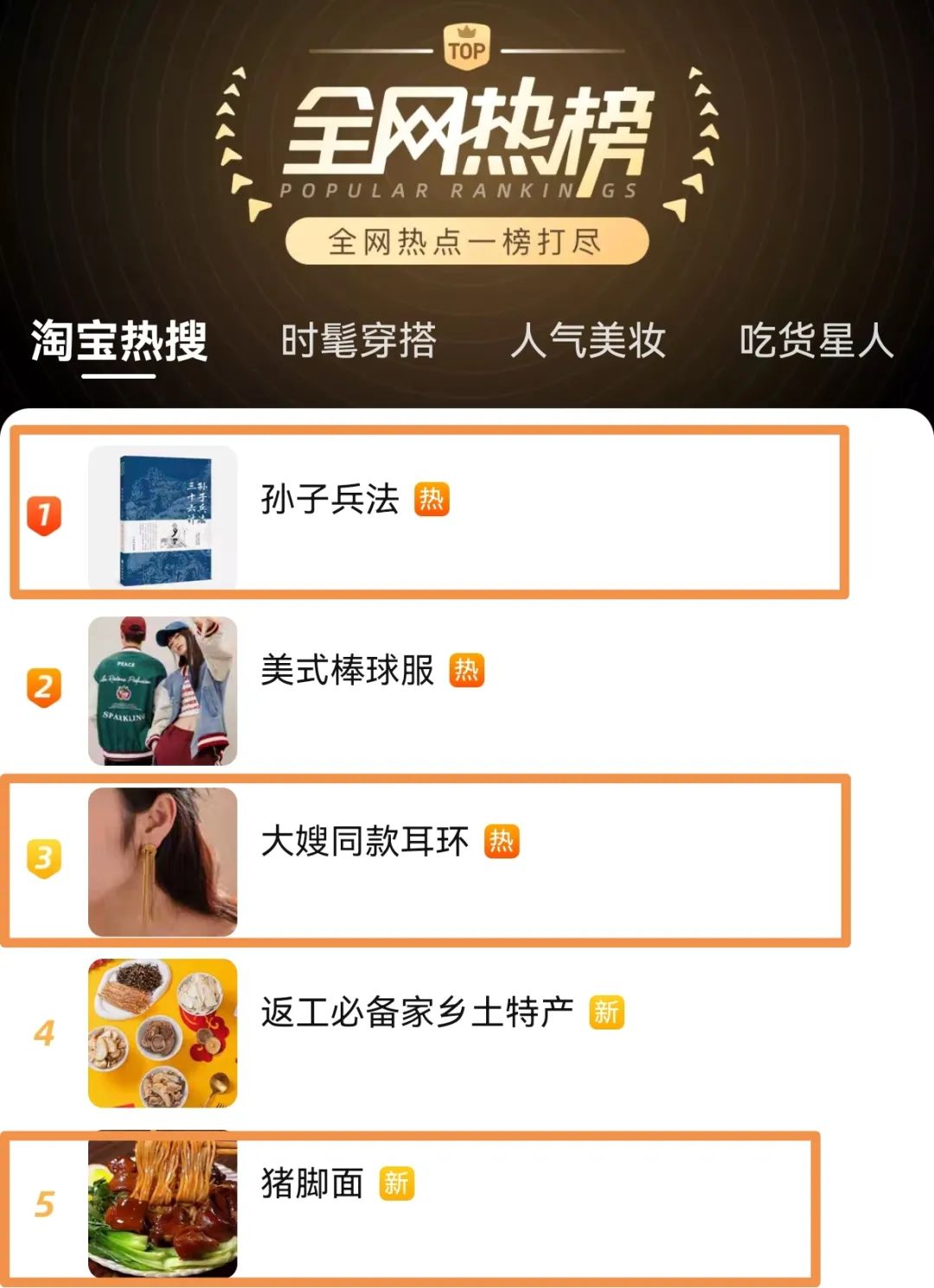Screen dimensions: 934x1288
Task: Open the 美式棒球服 ranking item
Action: 348,671
